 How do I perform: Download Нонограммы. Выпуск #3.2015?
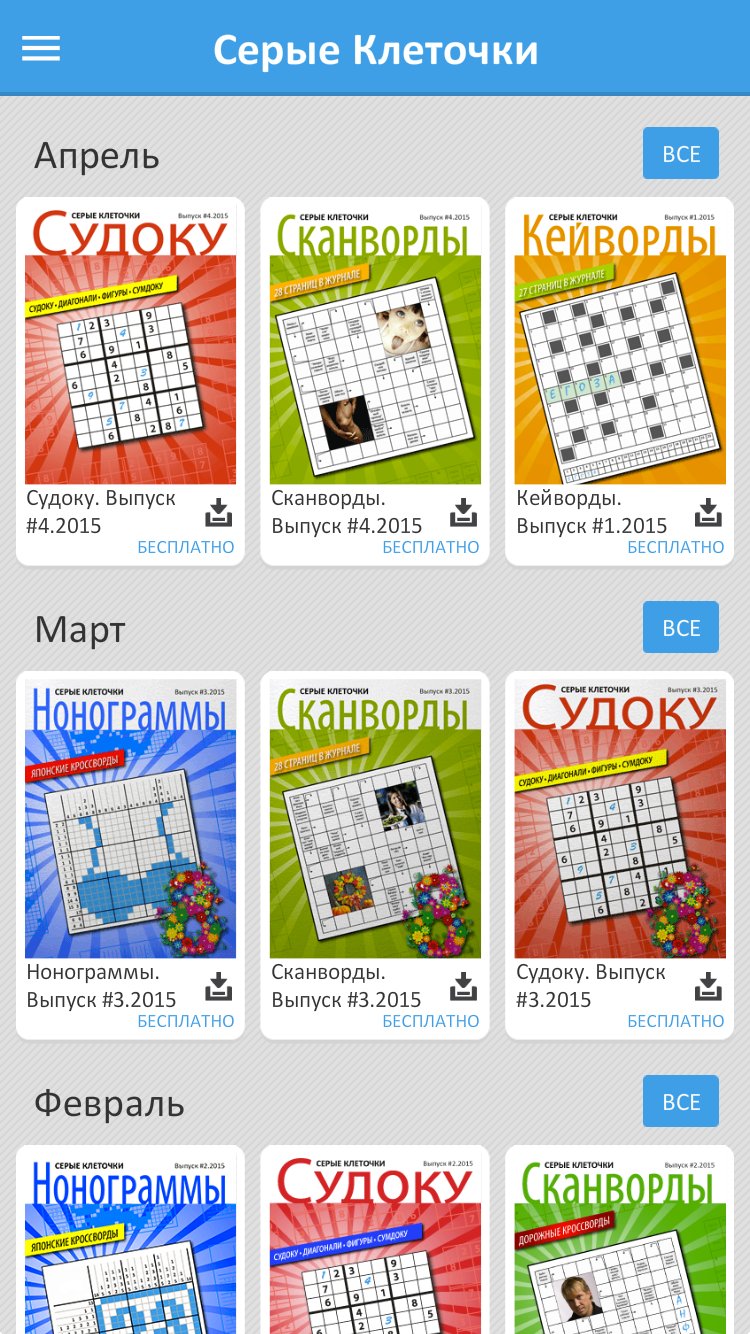tap(218, 986)
